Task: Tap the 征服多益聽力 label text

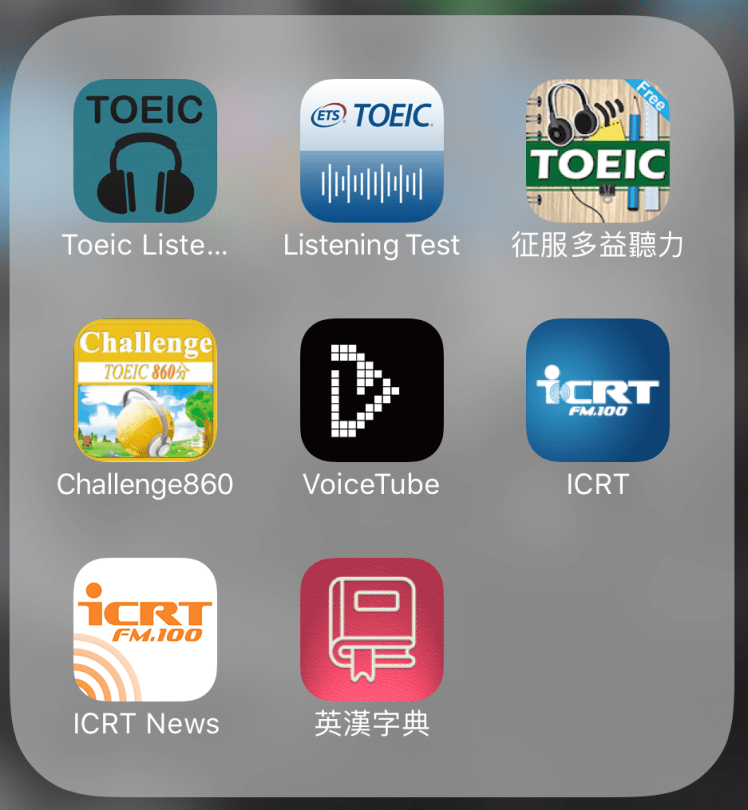Action: (x=597, y=244)
